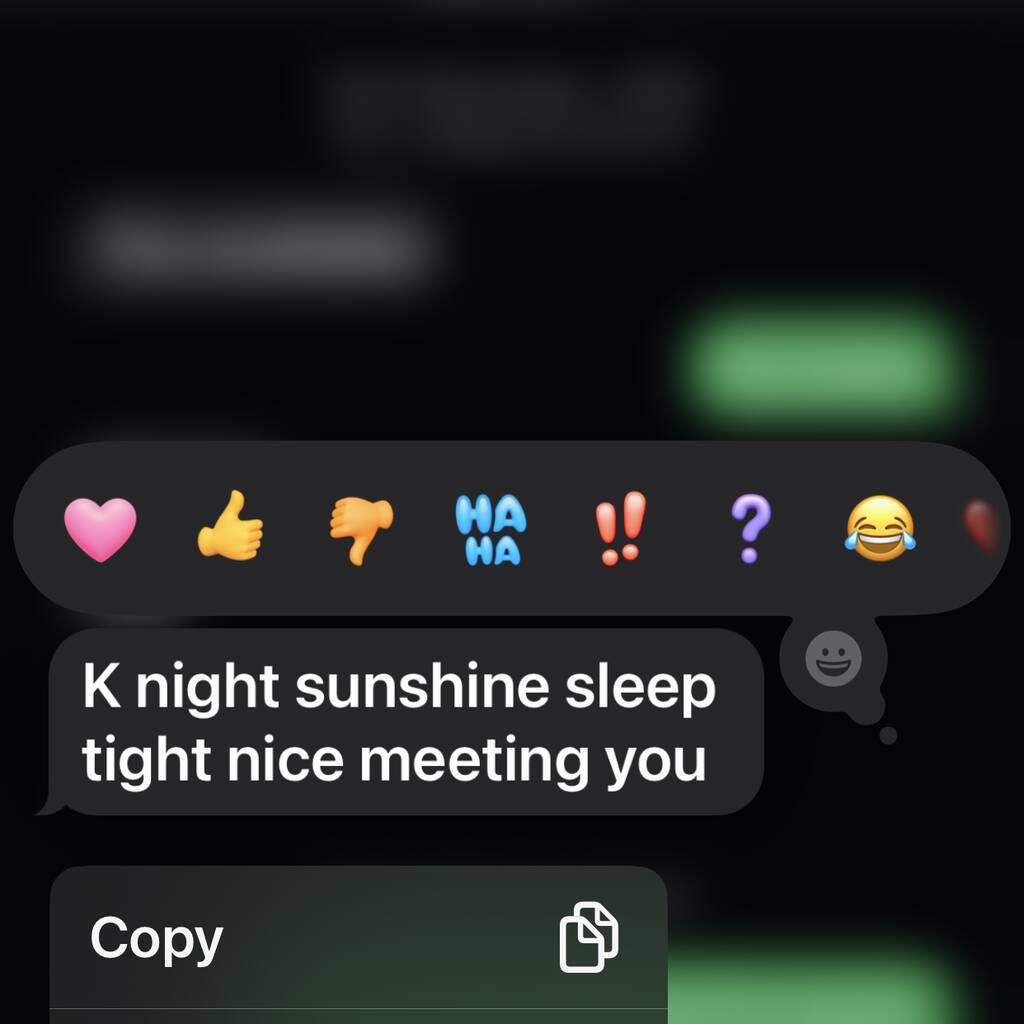The height and width of the screenshot is (1024, 1024).
Task: React with the crying laughing emoji
Action: [879, 528]
